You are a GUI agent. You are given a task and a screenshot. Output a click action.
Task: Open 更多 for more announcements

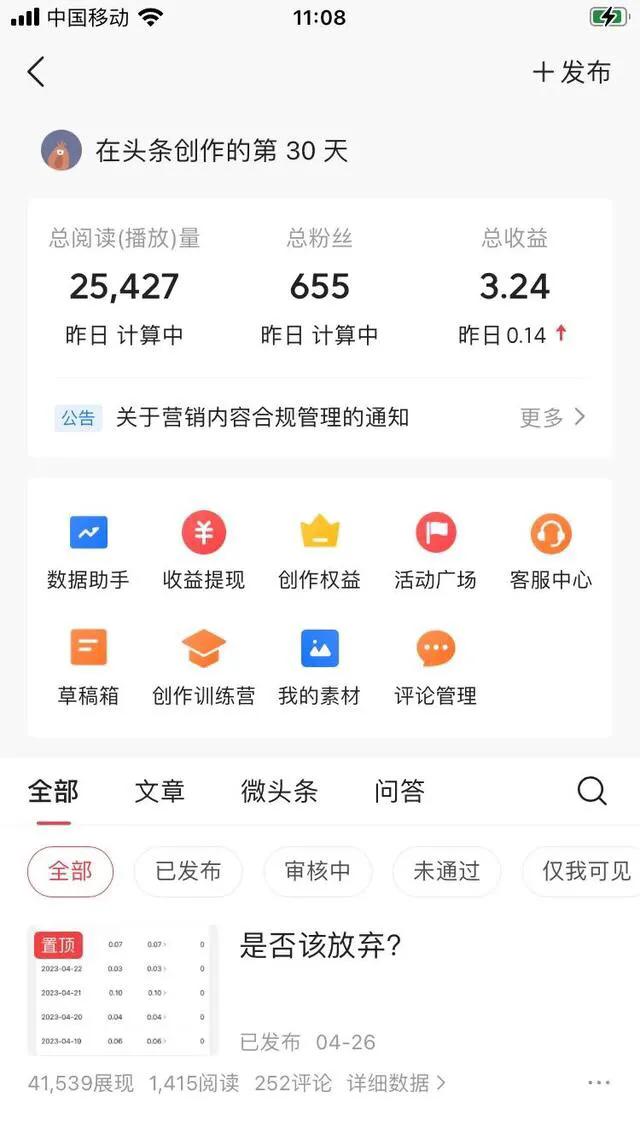tap(552, 418)
